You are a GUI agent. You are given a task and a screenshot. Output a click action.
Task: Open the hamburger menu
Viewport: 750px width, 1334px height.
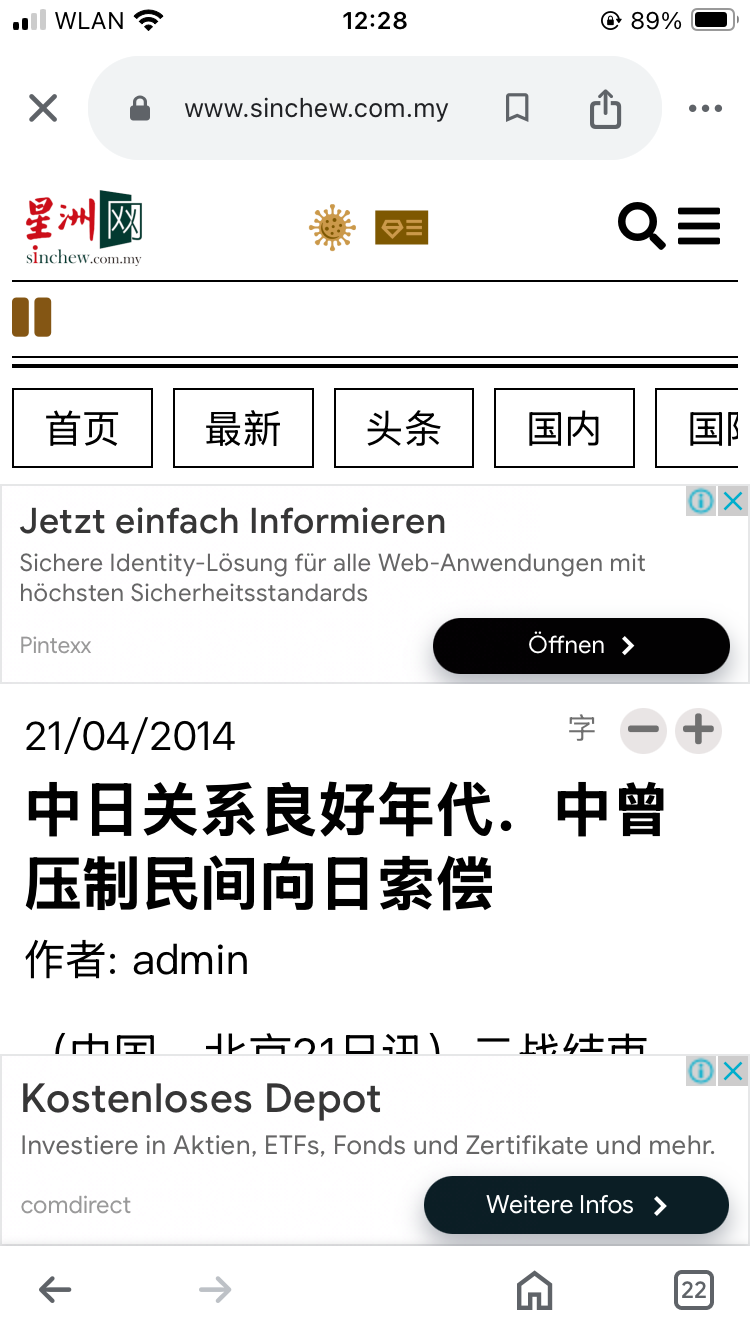[x=699, y=226]
